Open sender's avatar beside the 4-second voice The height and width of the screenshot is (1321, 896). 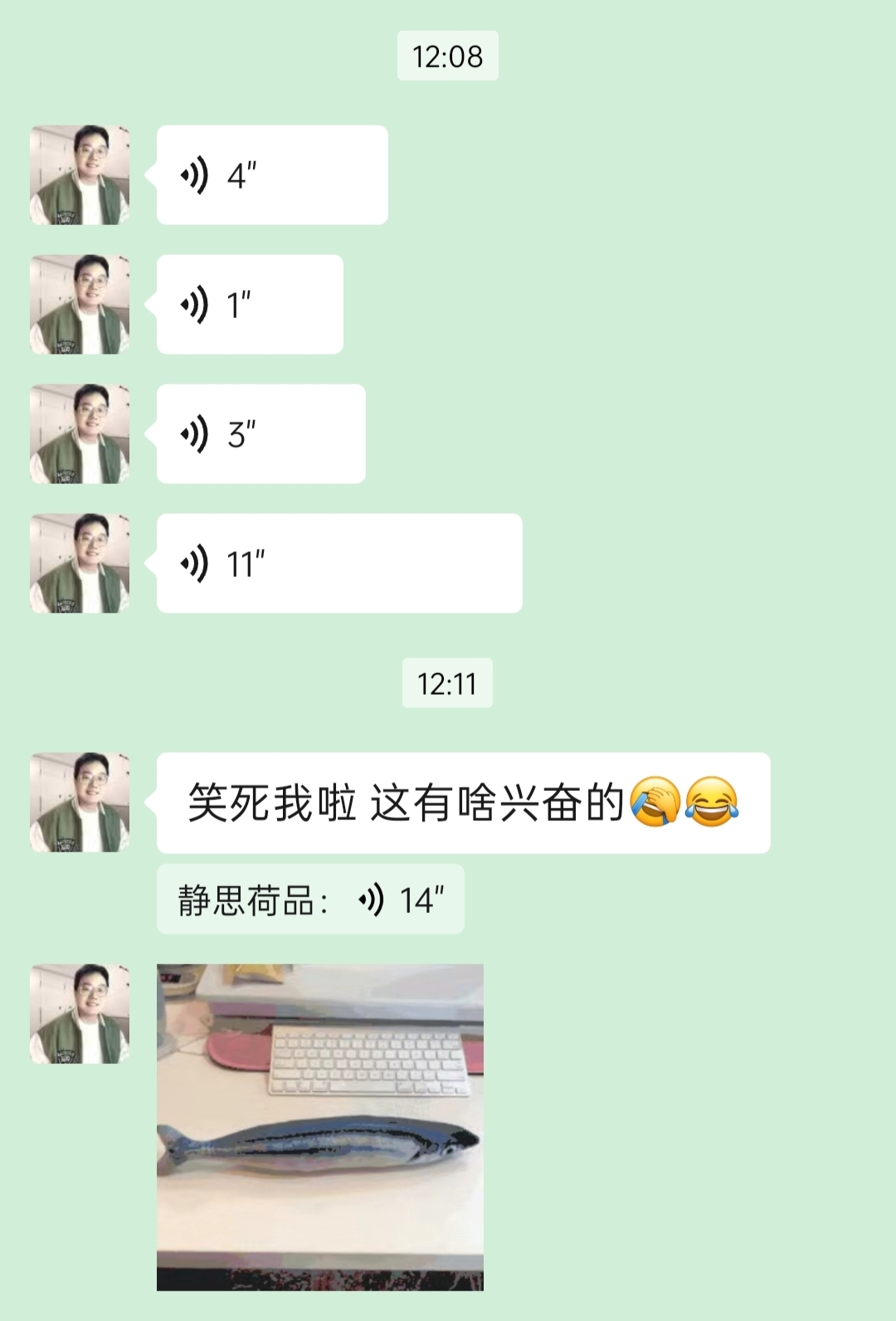tap(80, 175)
